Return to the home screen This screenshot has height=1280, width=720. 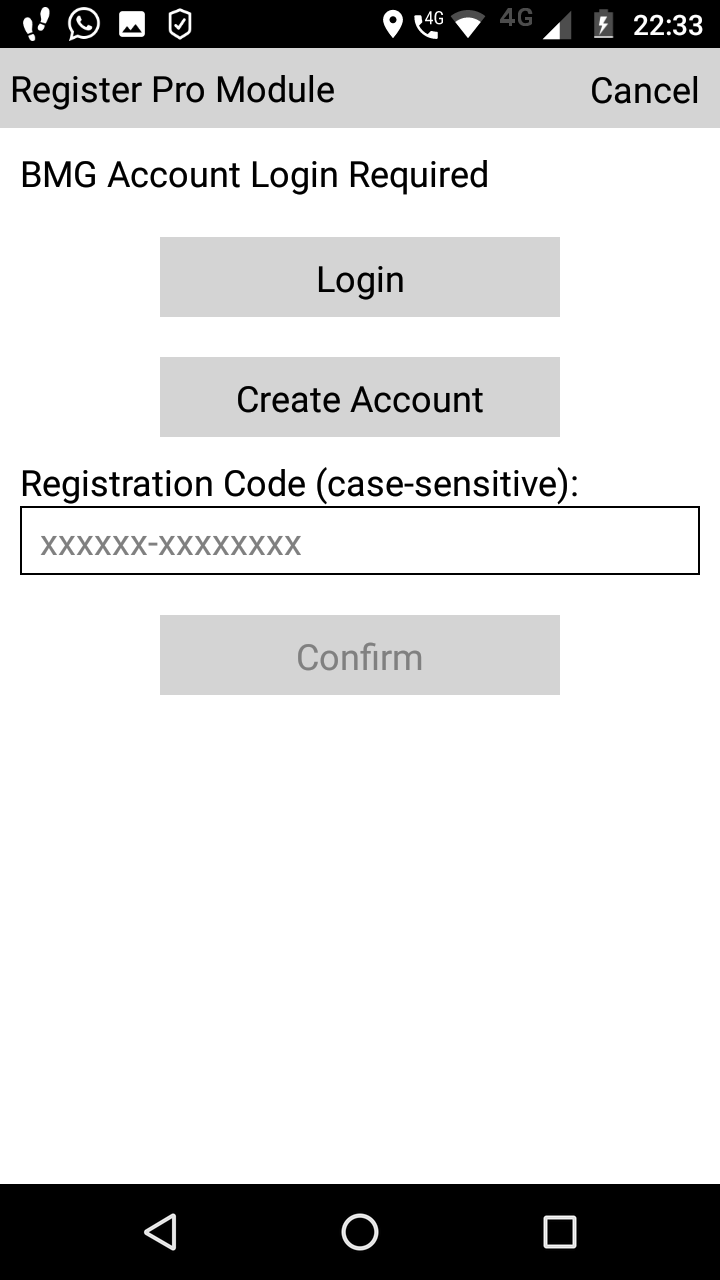[360, 1232]
